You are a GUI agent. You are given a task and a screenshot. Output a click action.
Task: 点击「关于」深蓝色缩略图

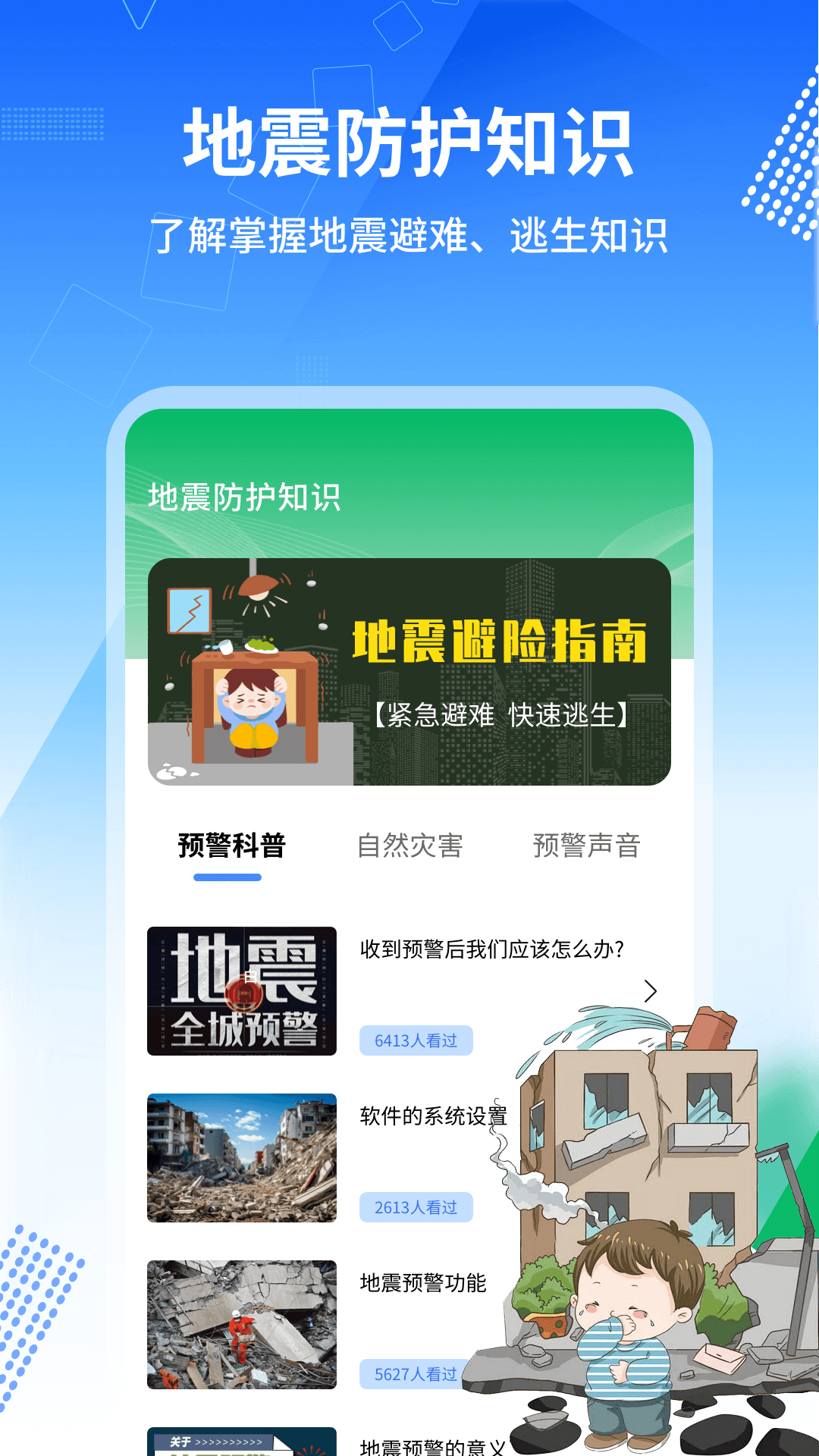coord(243,1445)
